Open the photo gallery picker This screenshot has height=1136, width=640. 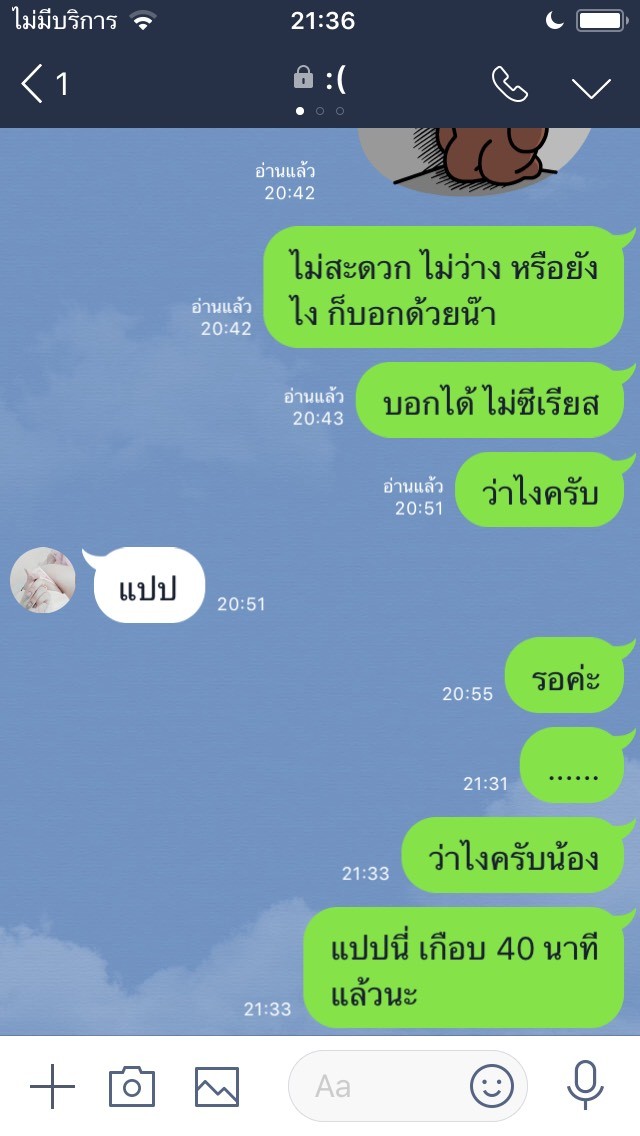[x=217, y=1087]
